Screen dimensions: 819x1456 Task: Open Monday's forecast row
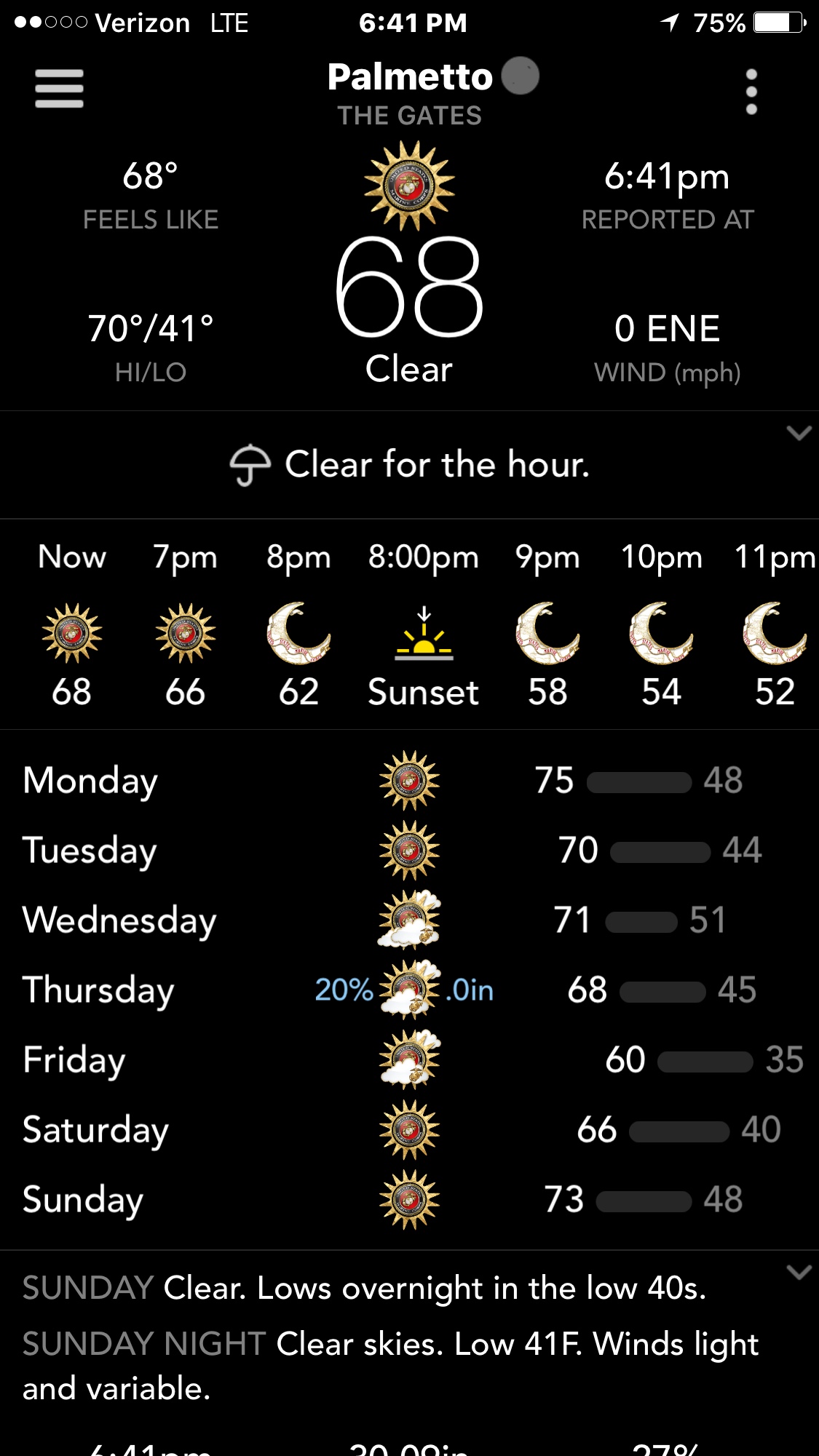[x=409, y=781]
